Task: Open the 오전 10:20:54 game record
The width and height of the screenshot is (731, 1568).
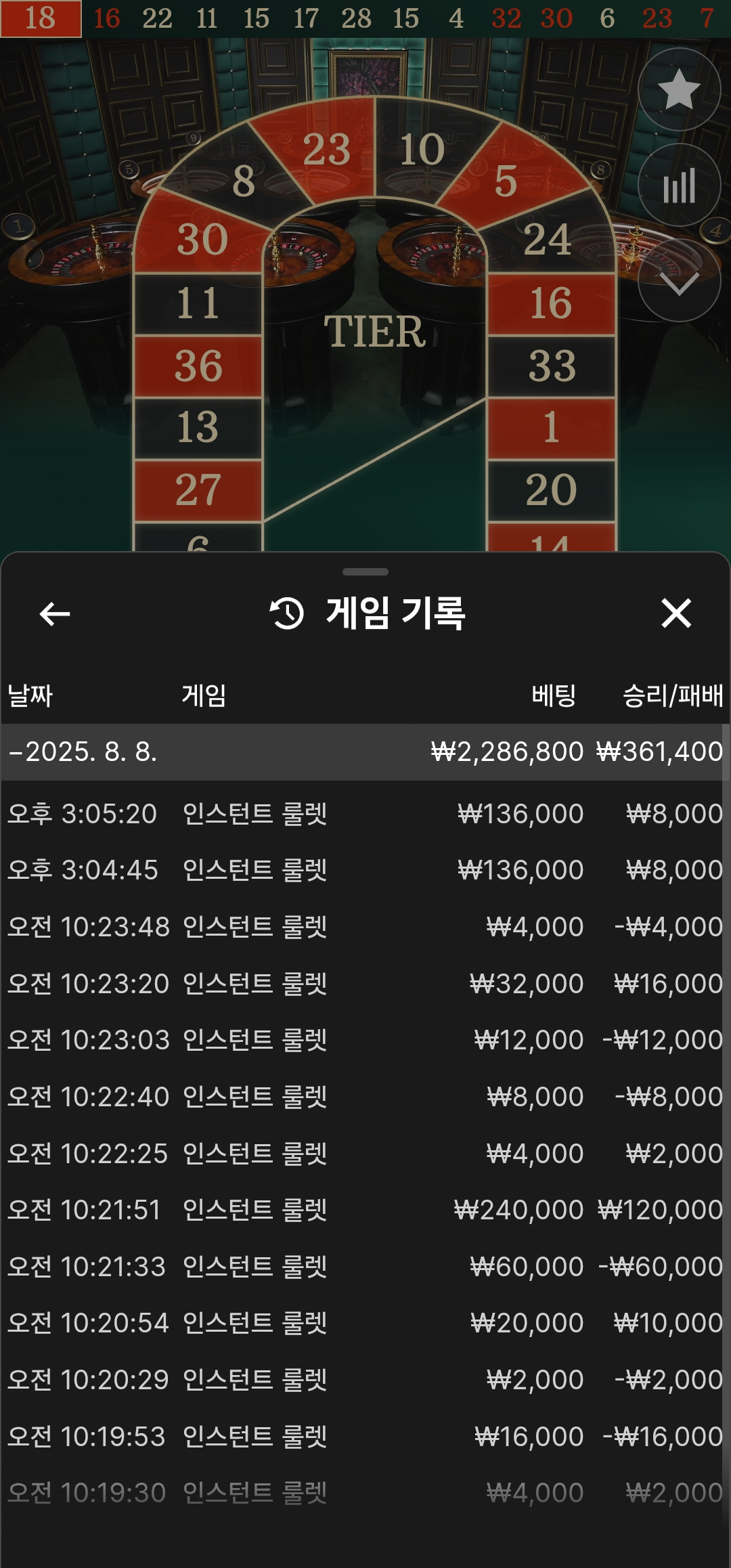Action: tap(365, 1323)
